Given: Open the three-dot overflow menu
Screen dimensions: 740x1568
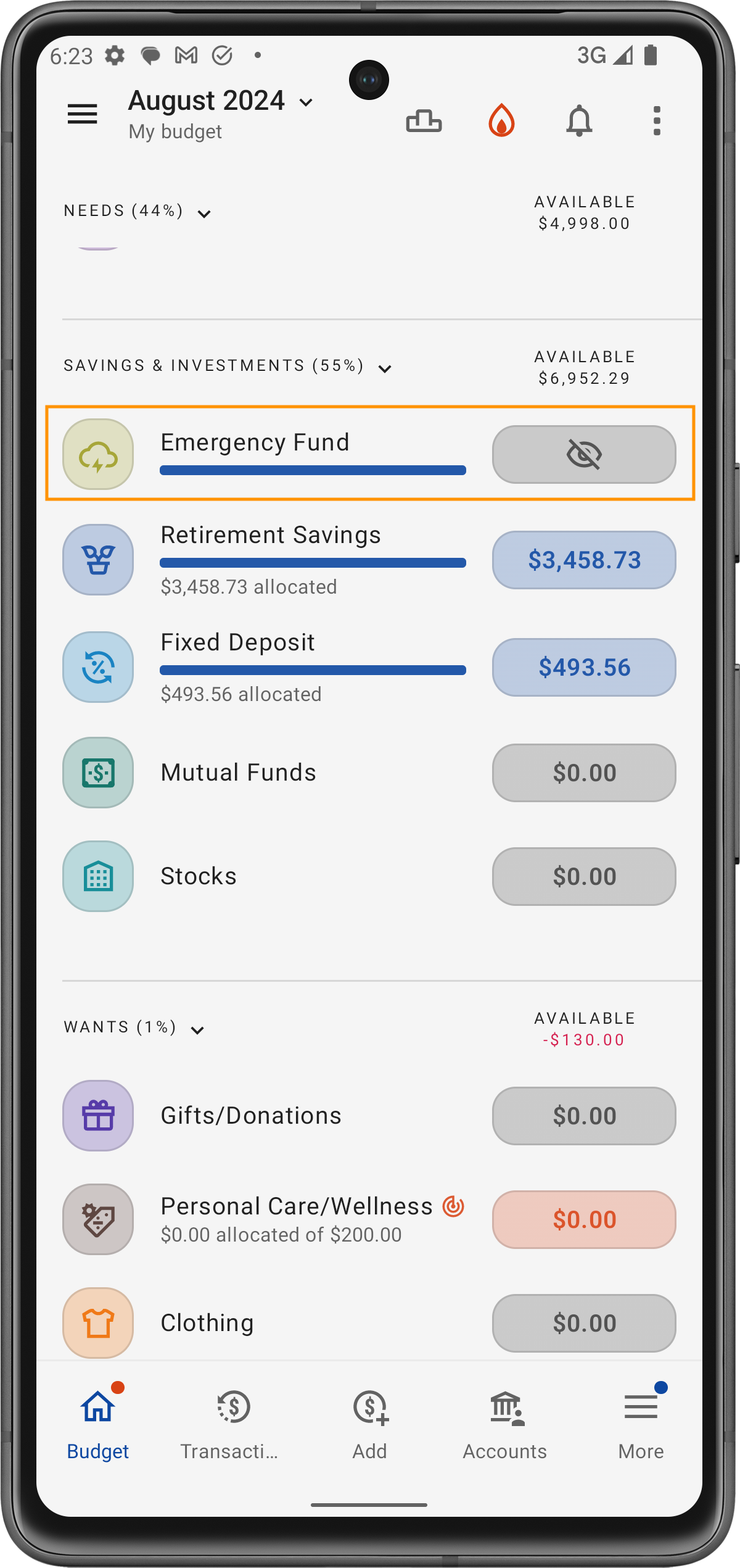Looking at the screenshot, I should (657, 120).
